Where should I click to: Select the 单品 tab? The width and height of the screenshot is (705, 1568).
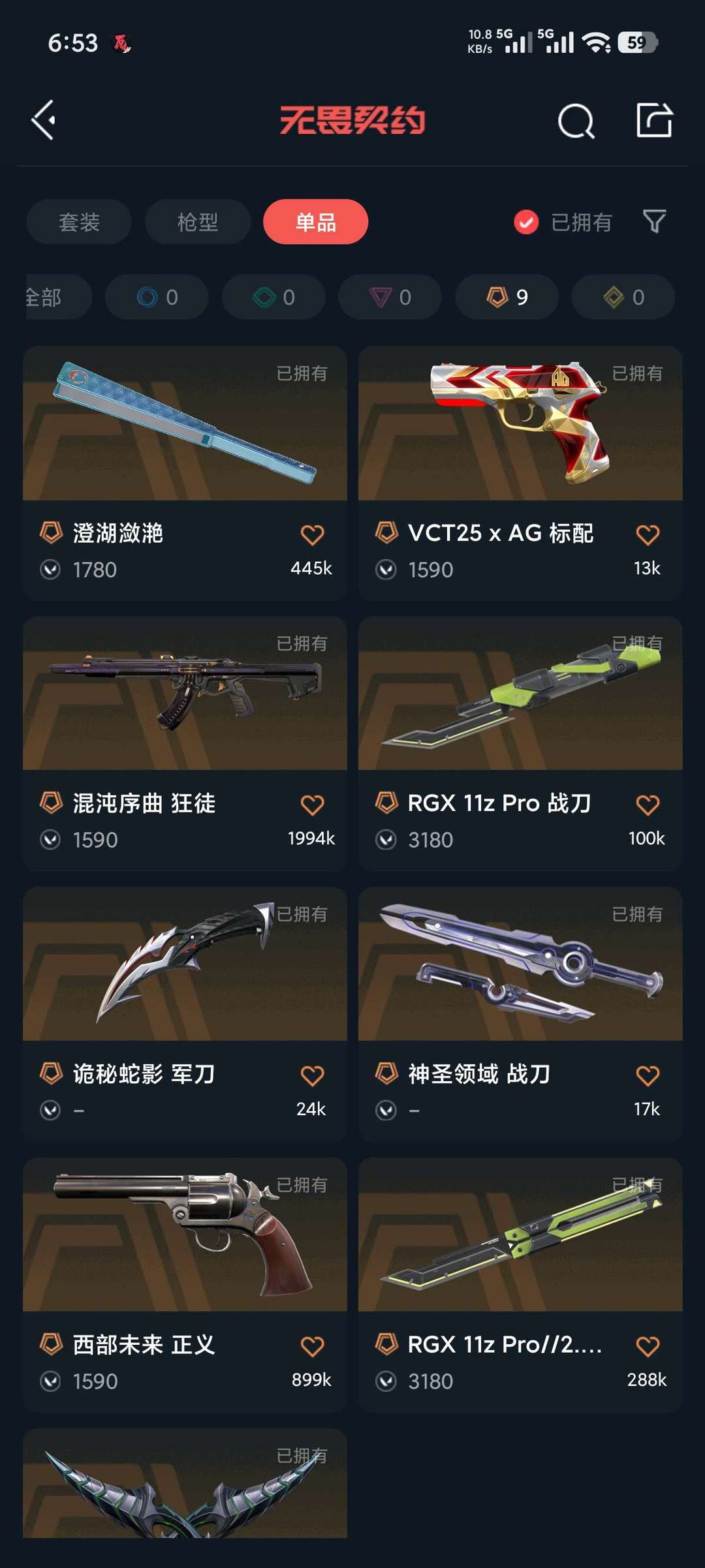click(x=315, y=222)
